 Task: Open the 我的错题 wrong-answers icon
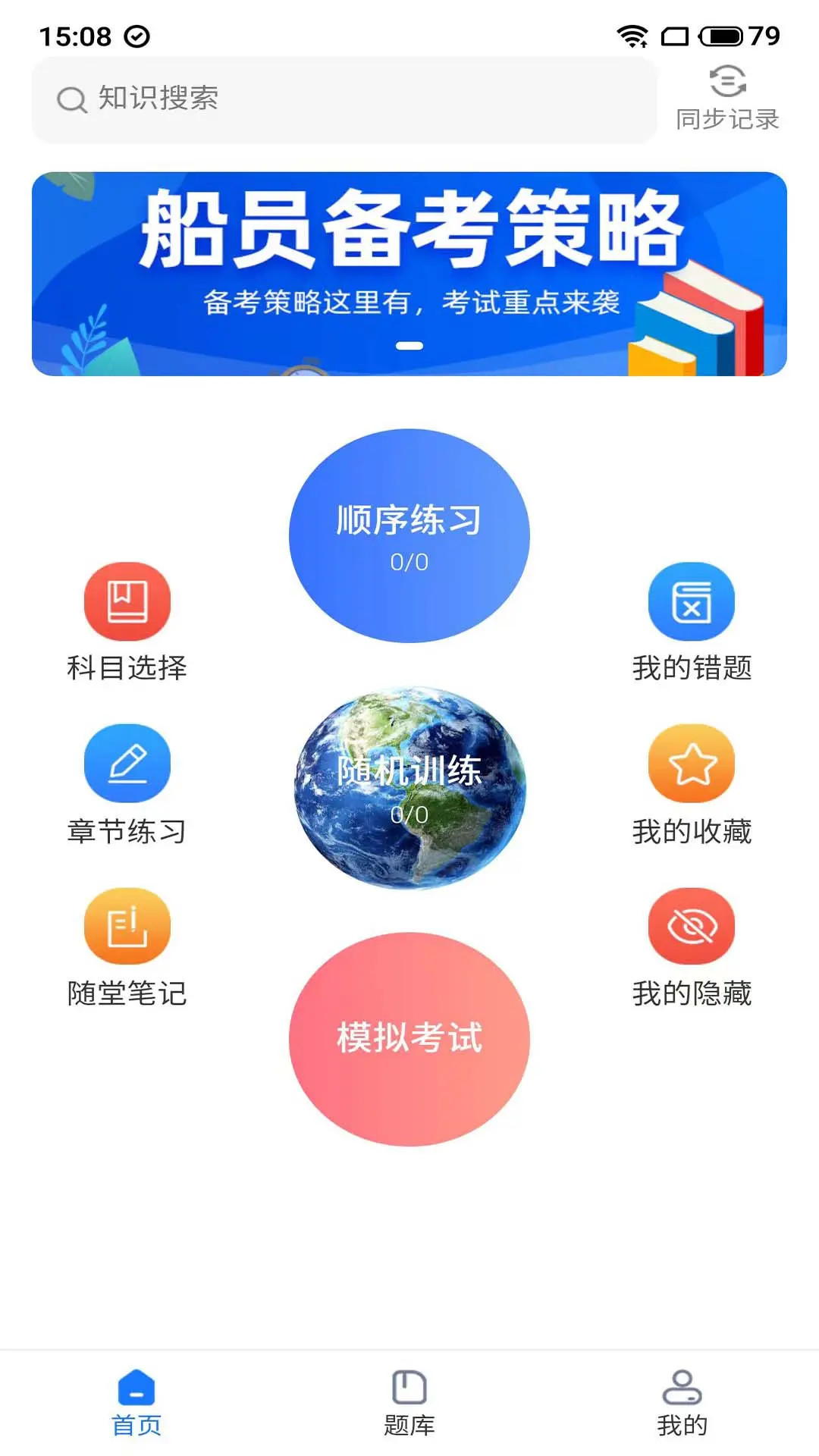[692, 603]
